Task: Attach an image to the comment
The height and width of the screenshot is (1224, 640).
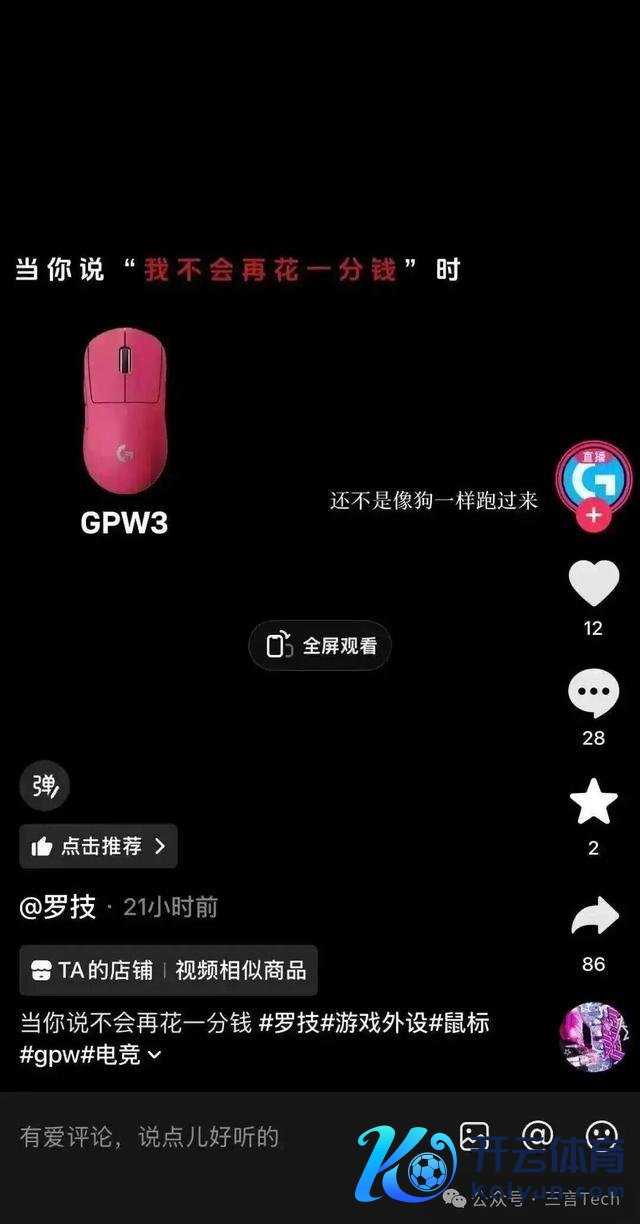Action: [474, 1136]
